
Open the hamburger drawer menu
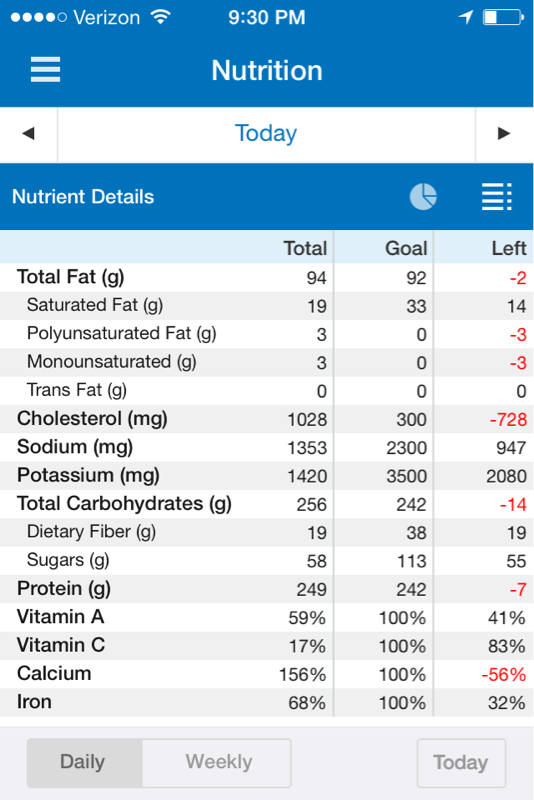tap(45, 69)
